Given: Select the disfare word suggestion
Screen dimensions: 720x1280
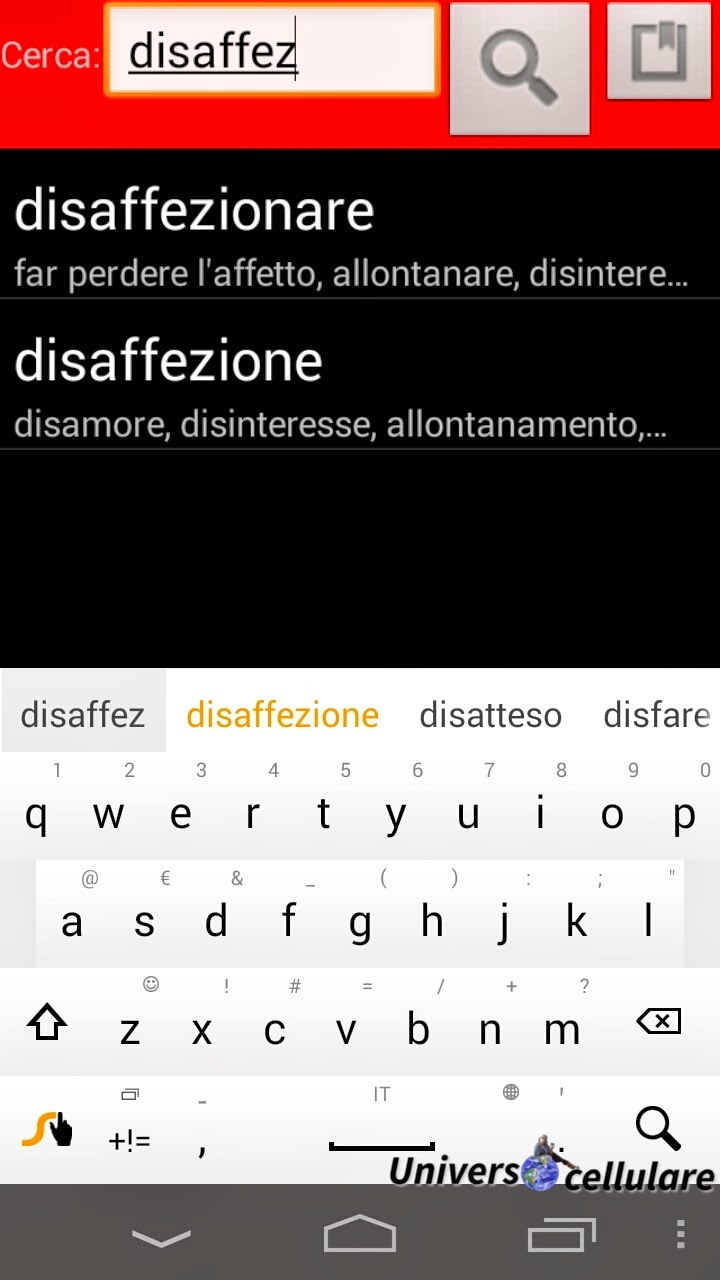Looking at the screenshot, I should tap(656, 715).
